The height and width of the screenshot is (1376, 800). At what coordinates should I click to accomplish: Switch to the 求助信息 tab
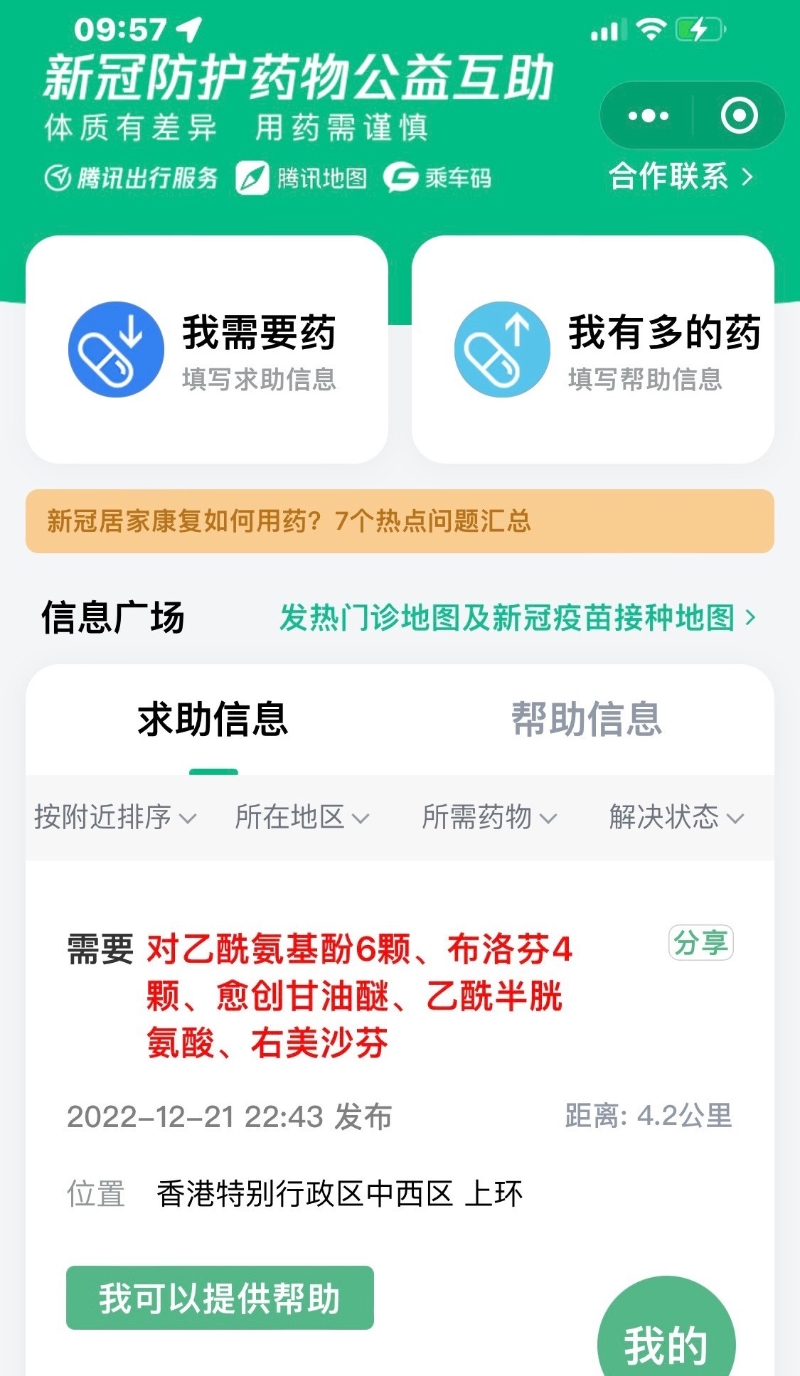coord(213,720)
